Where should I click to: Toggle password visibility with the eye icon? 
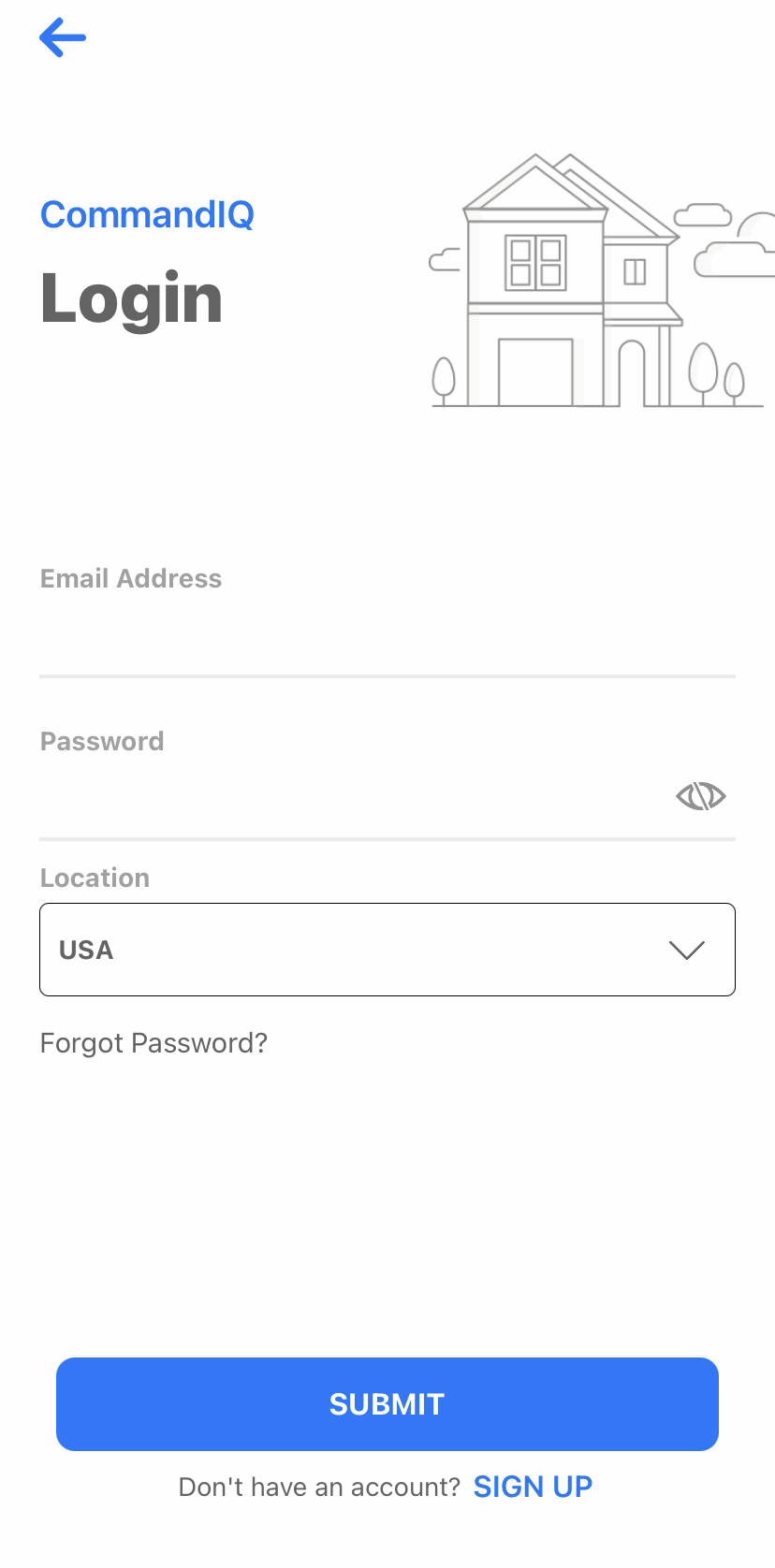point(700,795)
